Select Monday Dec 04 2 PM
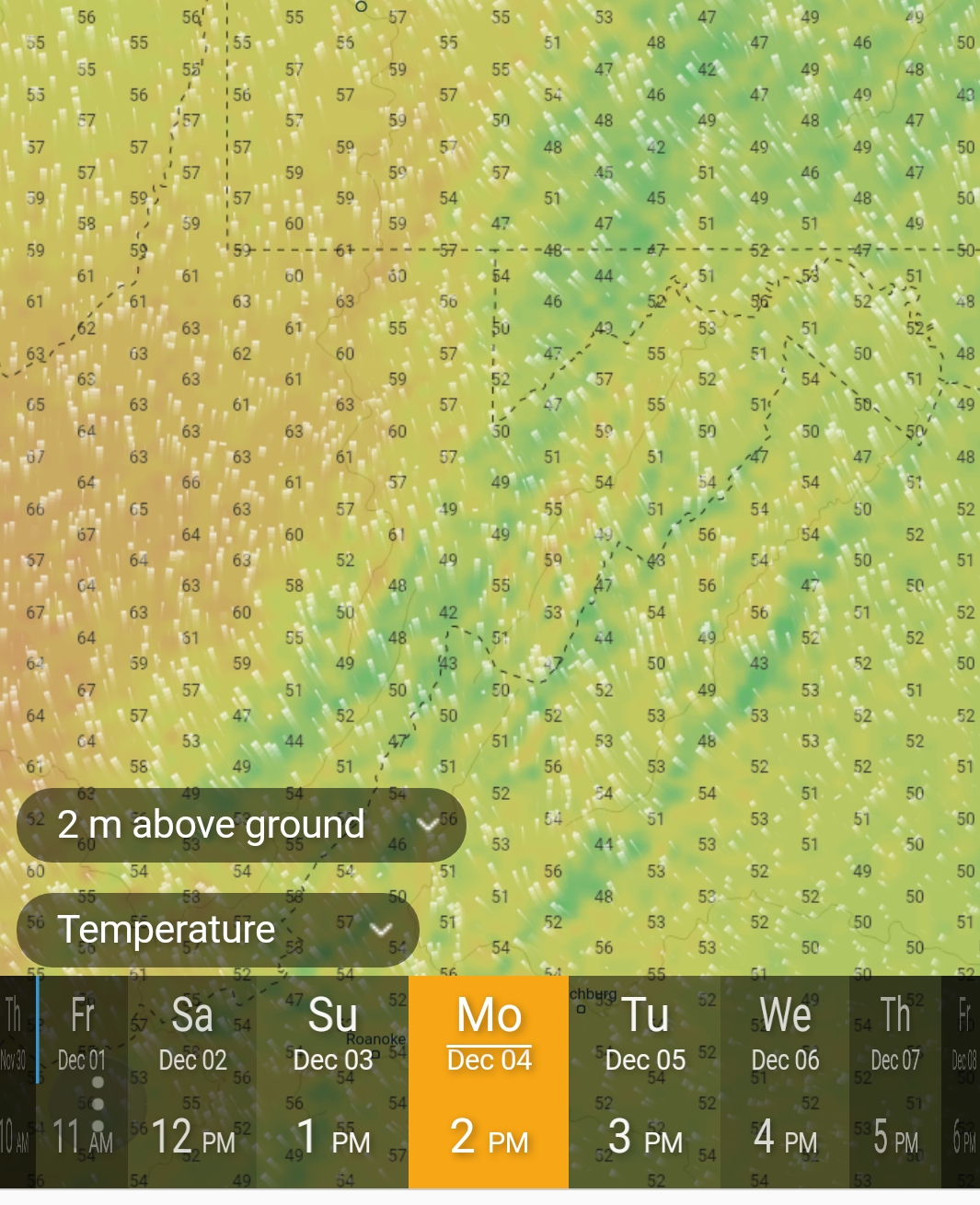The height and width of the screenshot is (1205, 980). (x=489, y=1082)
